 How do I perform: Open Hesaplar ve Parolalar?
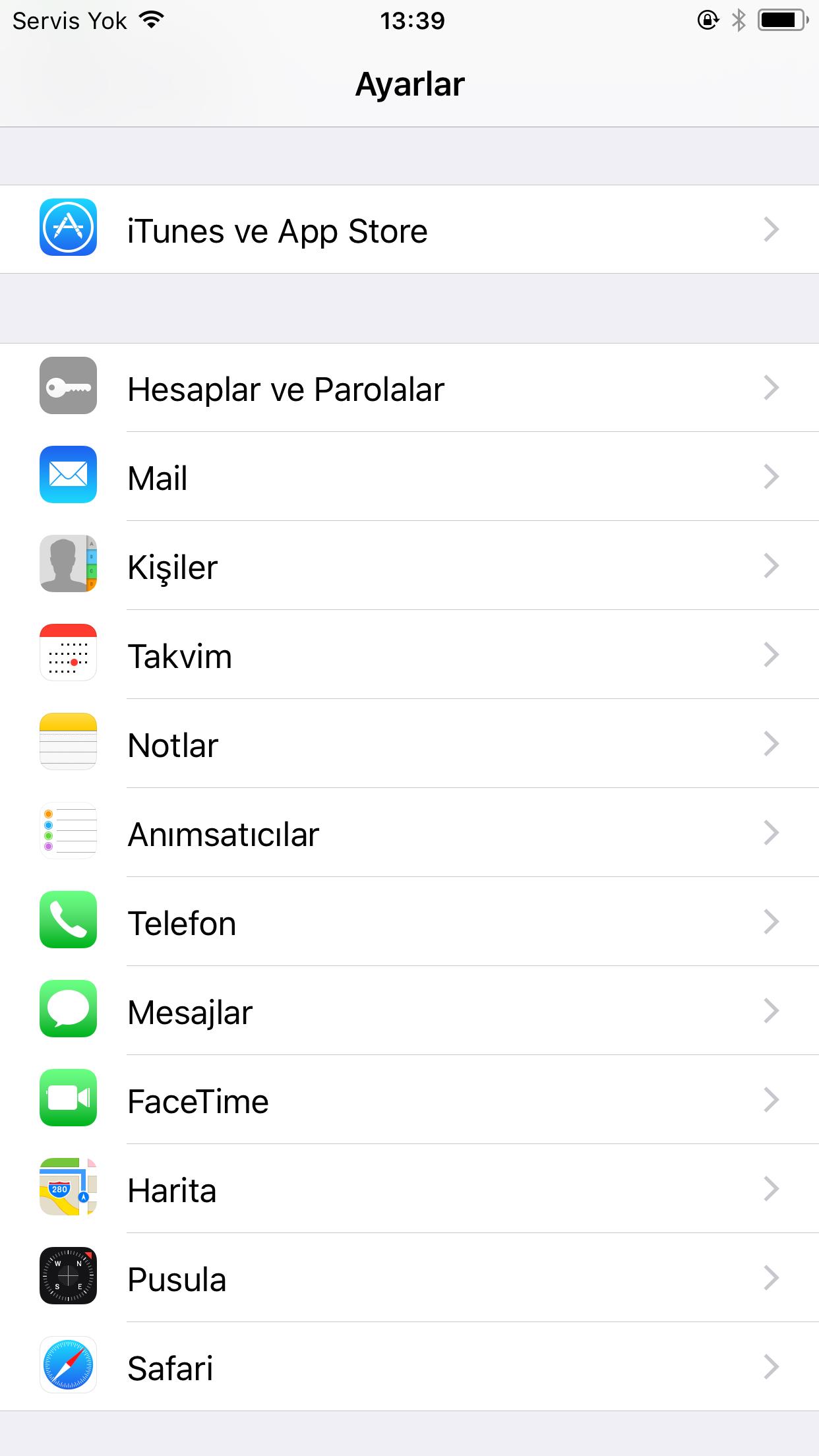(x=409, y=388)
